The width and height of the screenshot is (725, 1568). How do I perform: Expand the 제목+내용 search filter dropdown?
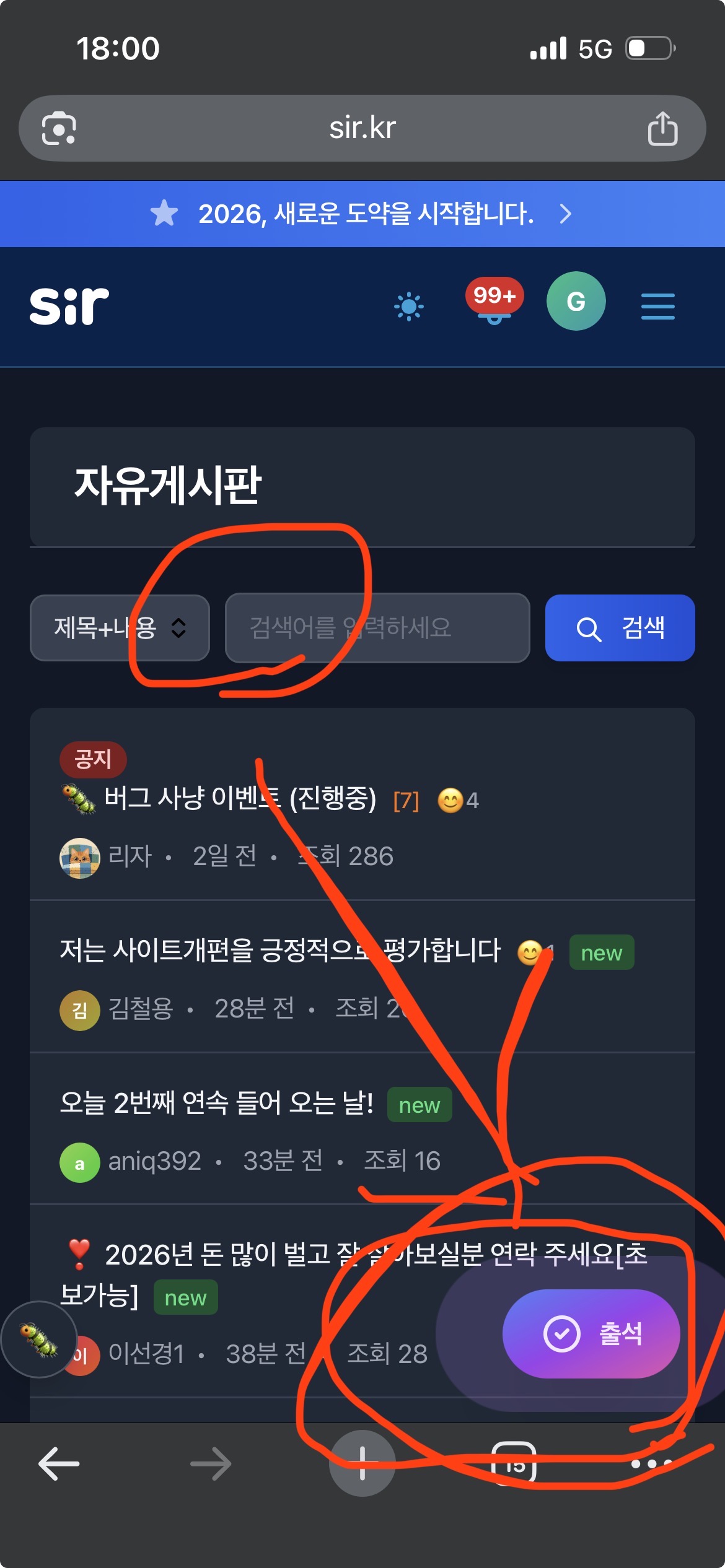pos(120,628)
